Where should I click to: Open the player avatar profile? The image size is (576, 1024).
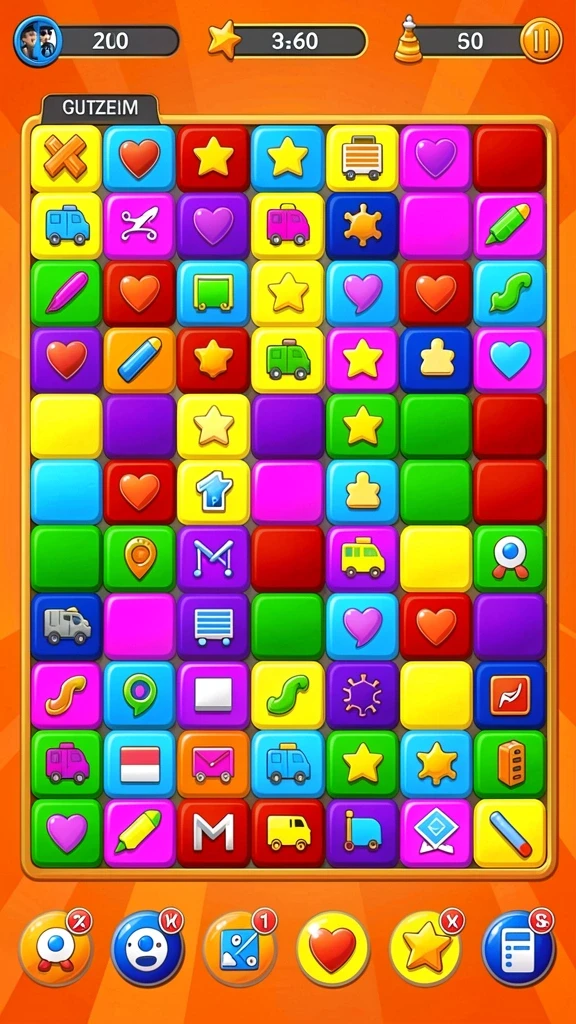point(37,41)
